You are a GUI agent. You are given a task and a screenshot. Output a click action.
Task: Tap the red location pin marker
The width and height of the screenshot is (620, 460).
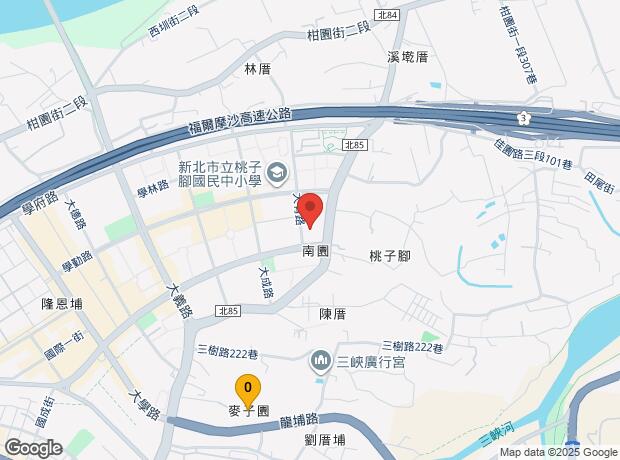(310, 208)
